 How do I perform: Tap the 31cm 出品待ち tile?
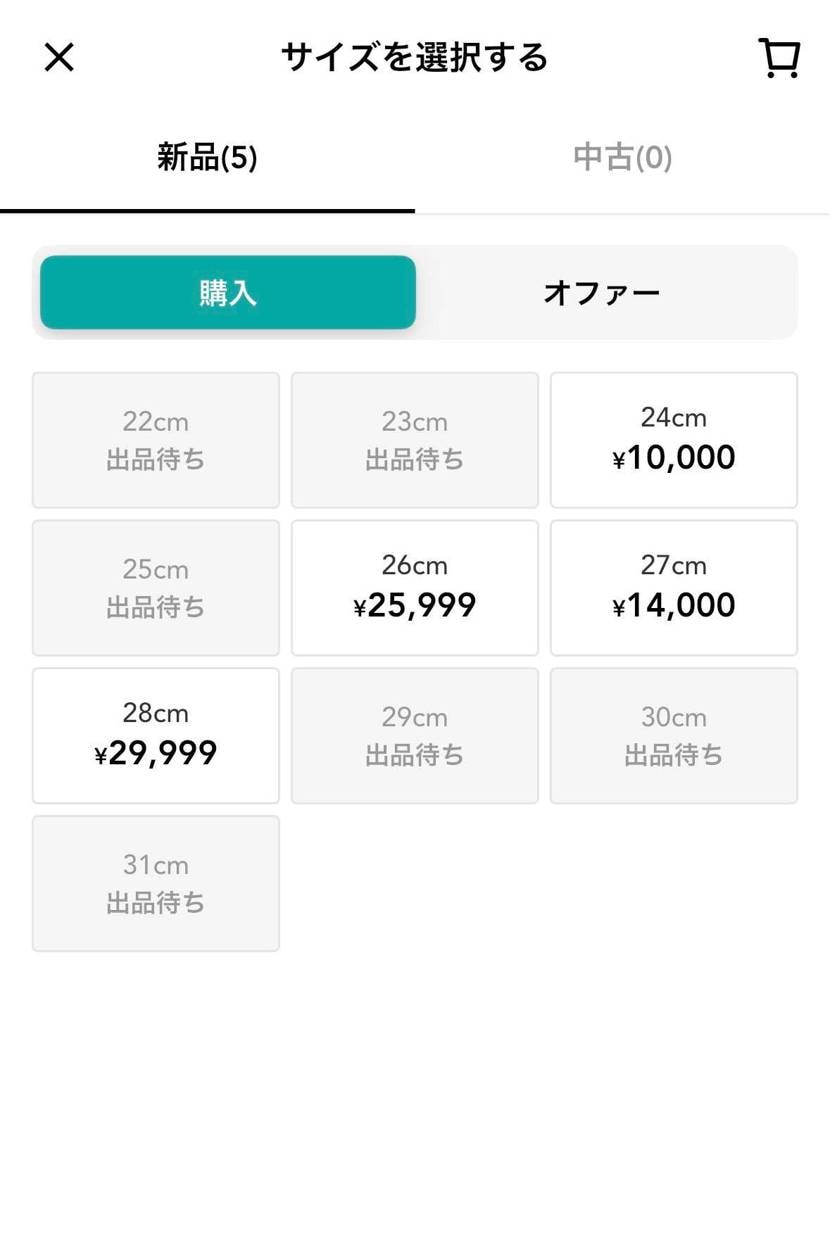[155, 883]
